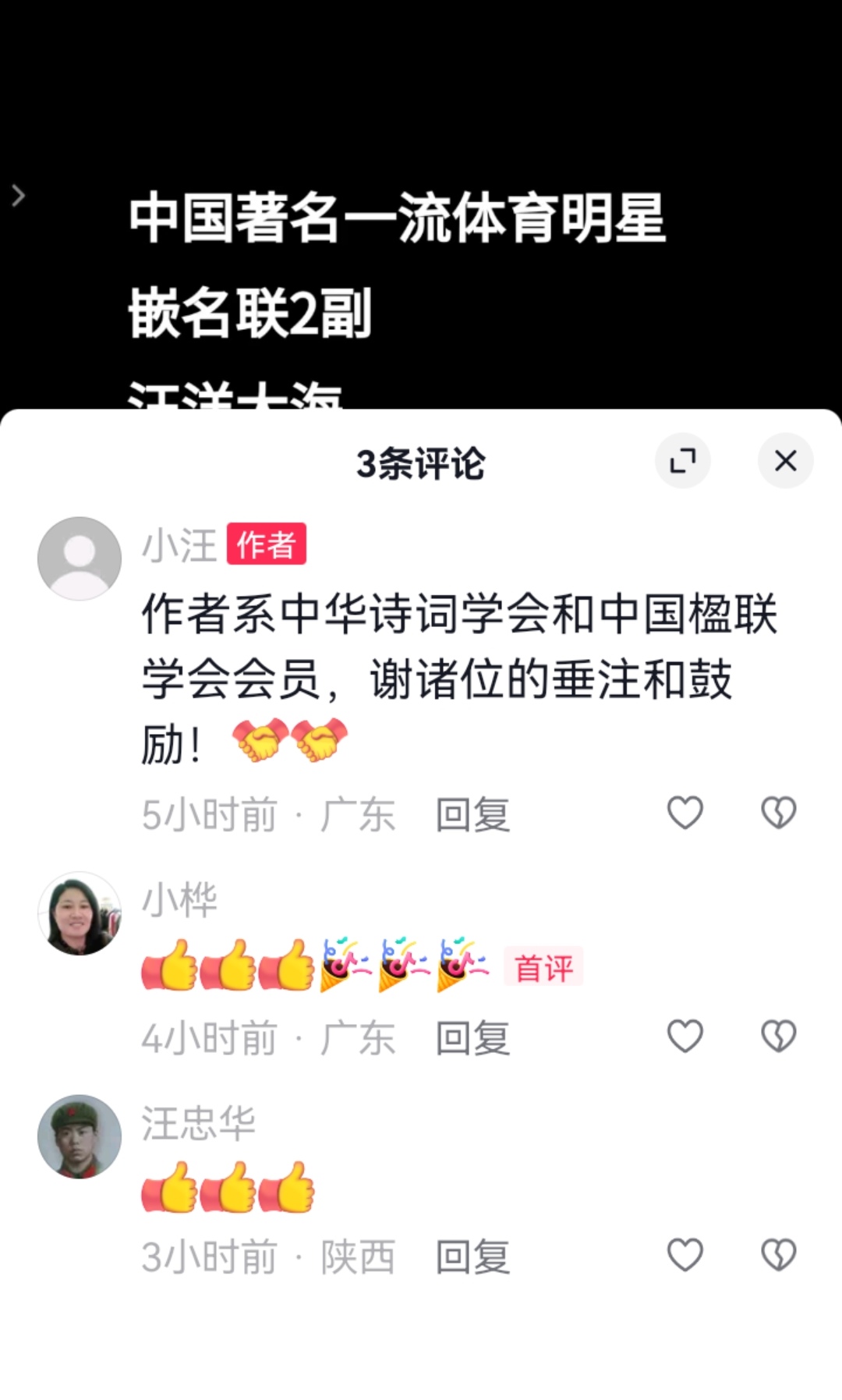Like 汪忠华's comment
This screenshot has width=842, height=1400.
coord(685,1255)
